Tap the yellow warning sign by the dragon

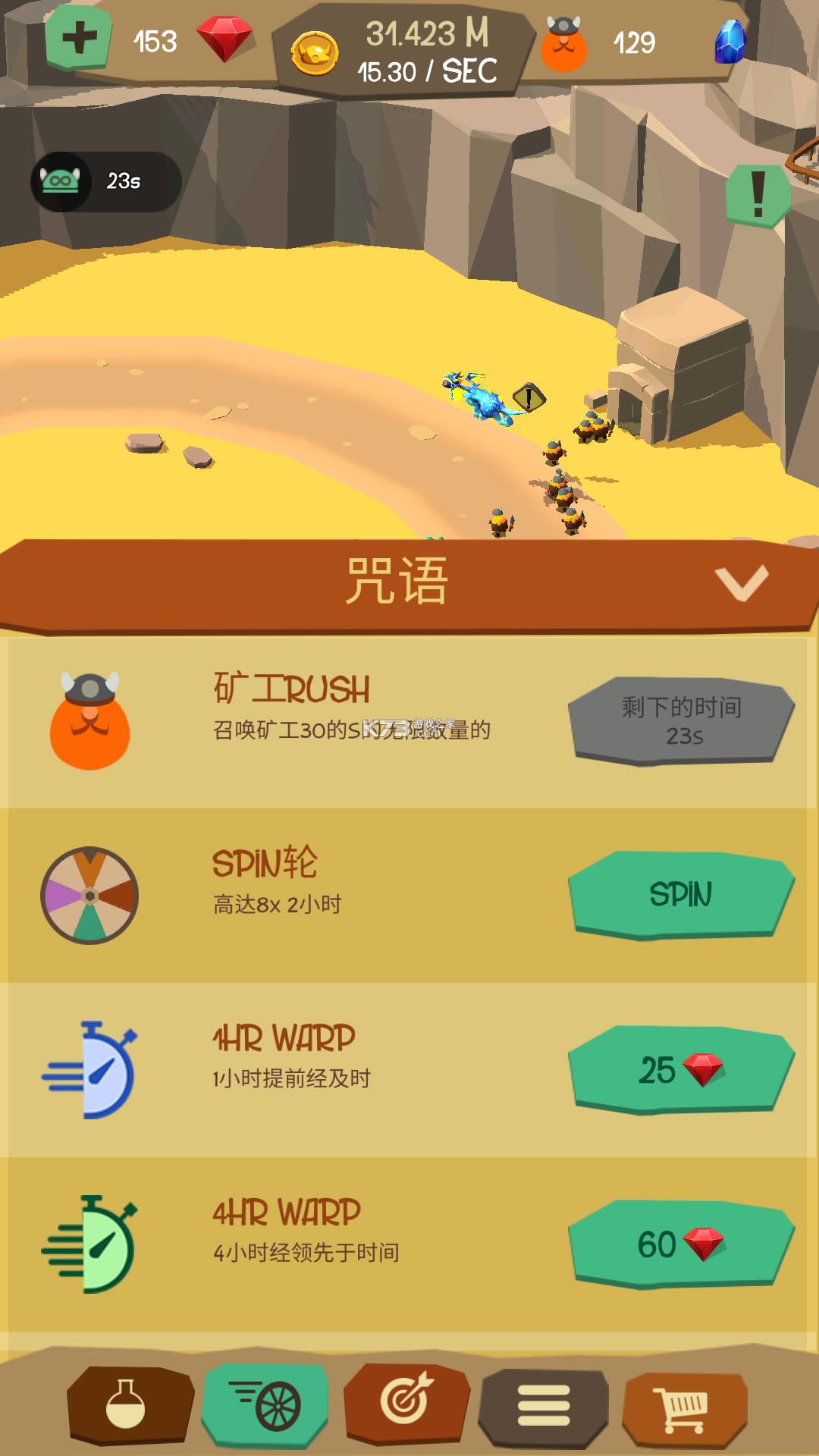pos(529,397)
